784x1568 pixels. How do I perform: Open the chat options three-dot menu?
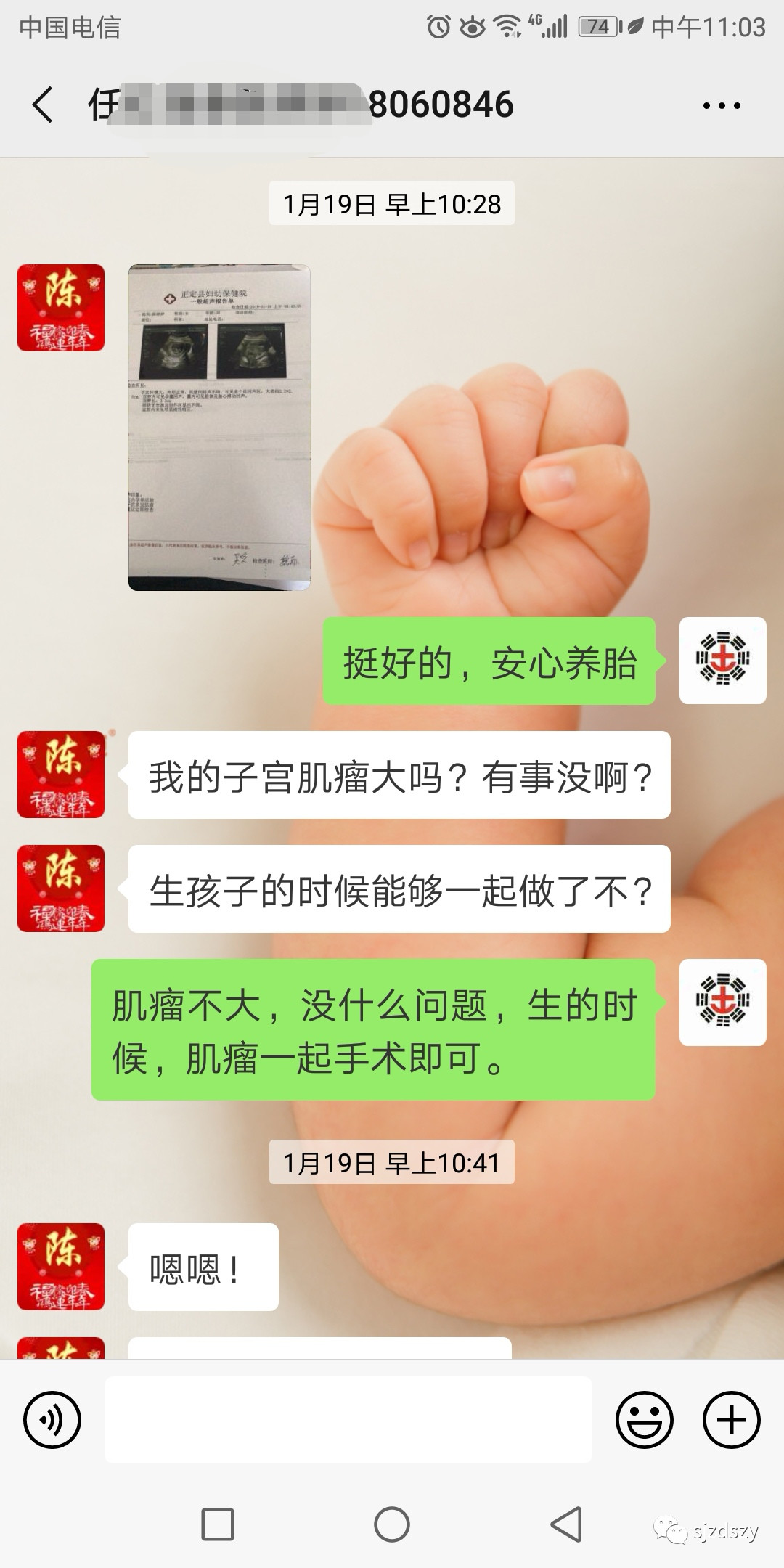tap(722, 105)
